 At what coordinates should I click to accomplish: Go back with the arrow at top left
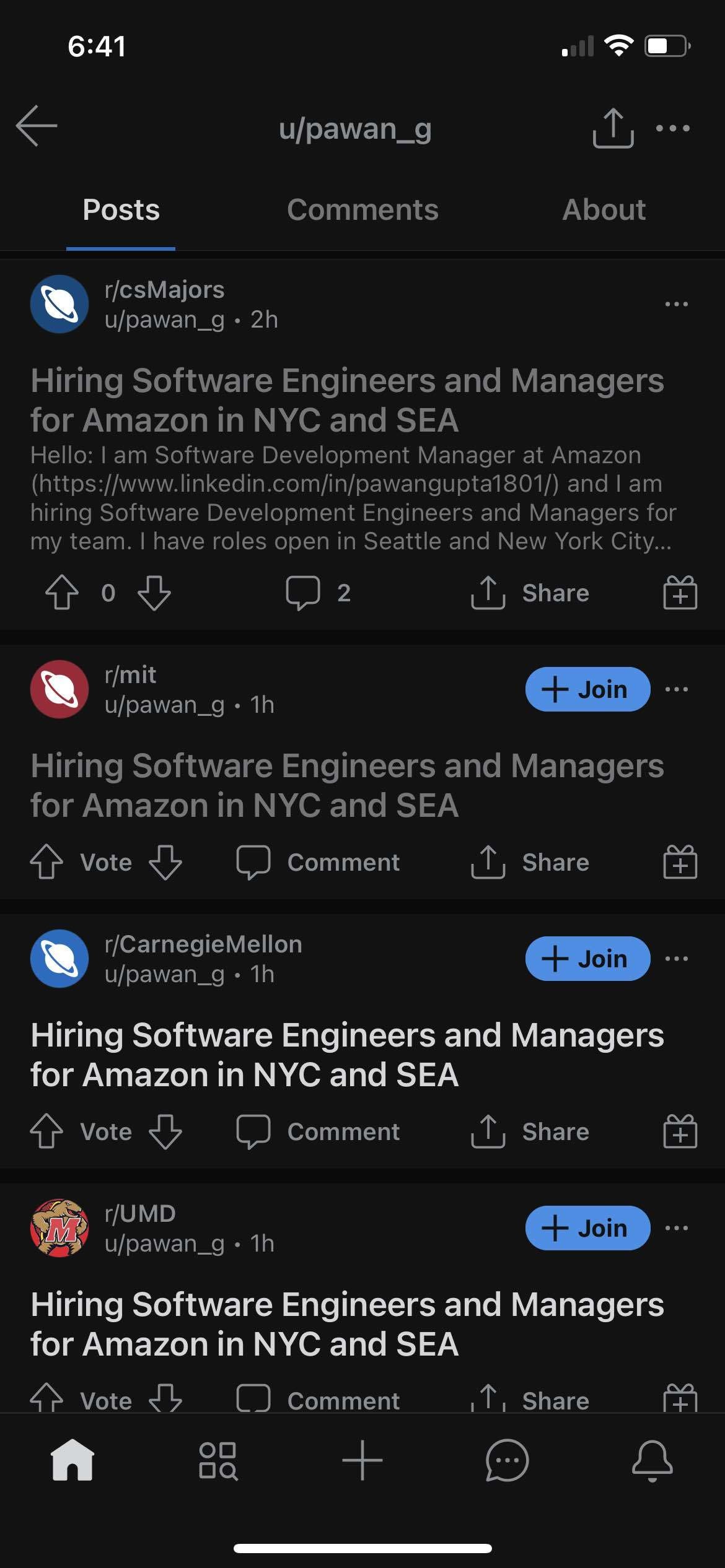click(35, 128)
